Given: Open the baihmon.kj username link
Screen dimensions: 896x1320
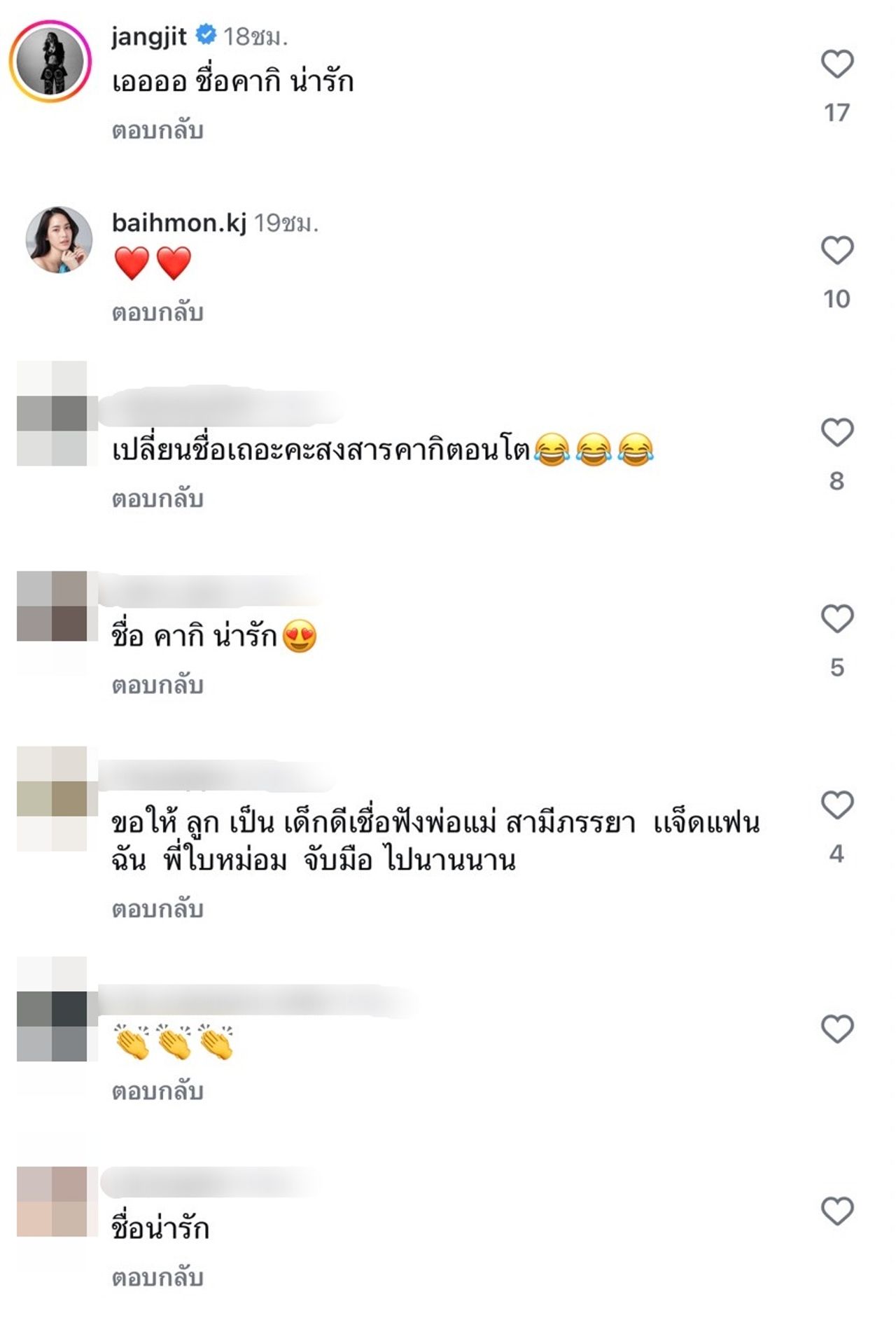Looking at the screenshot, I should [x=179, y=223].
